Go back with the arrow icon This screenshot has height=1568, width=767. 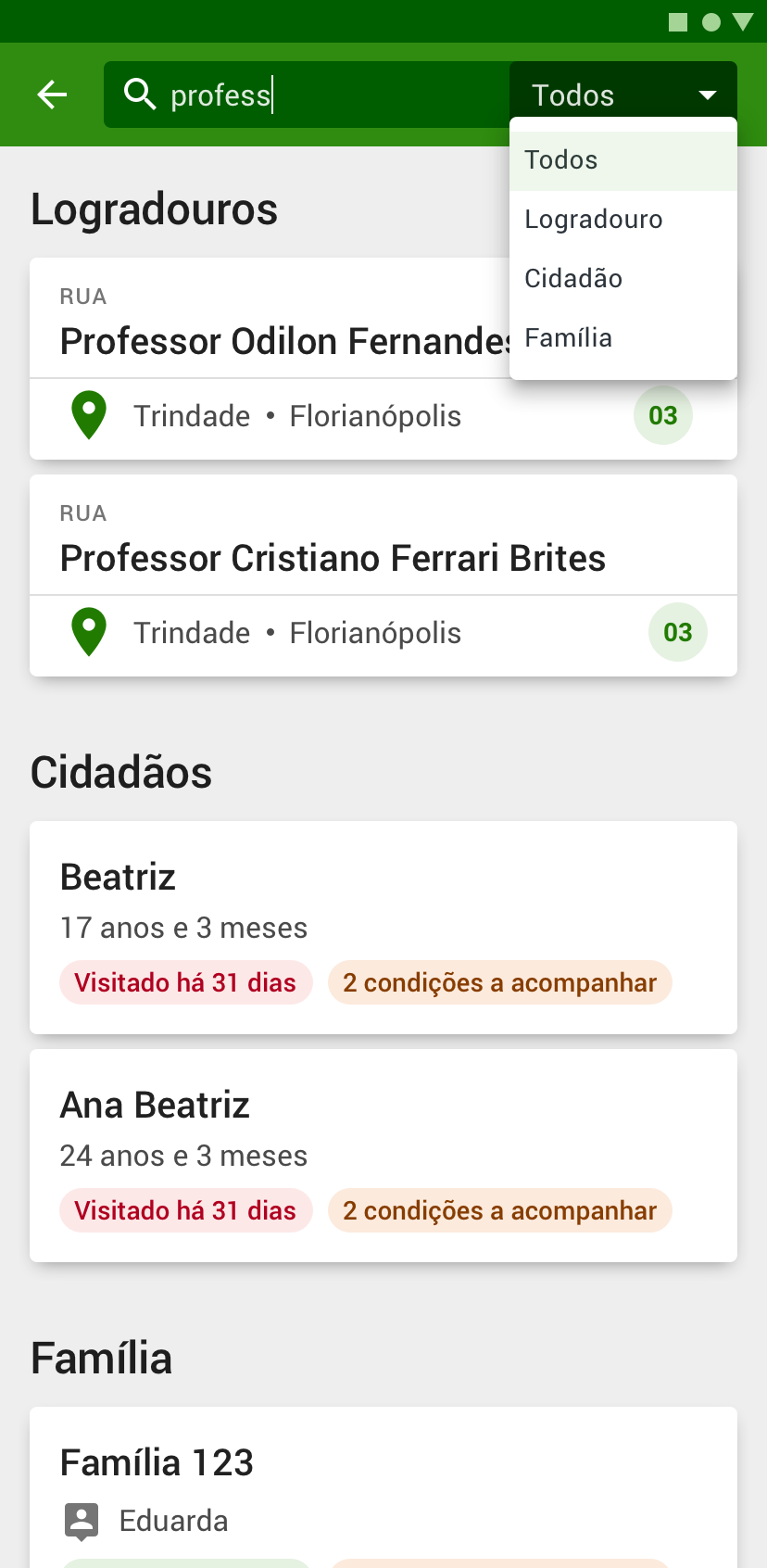(x=52, y=95)
